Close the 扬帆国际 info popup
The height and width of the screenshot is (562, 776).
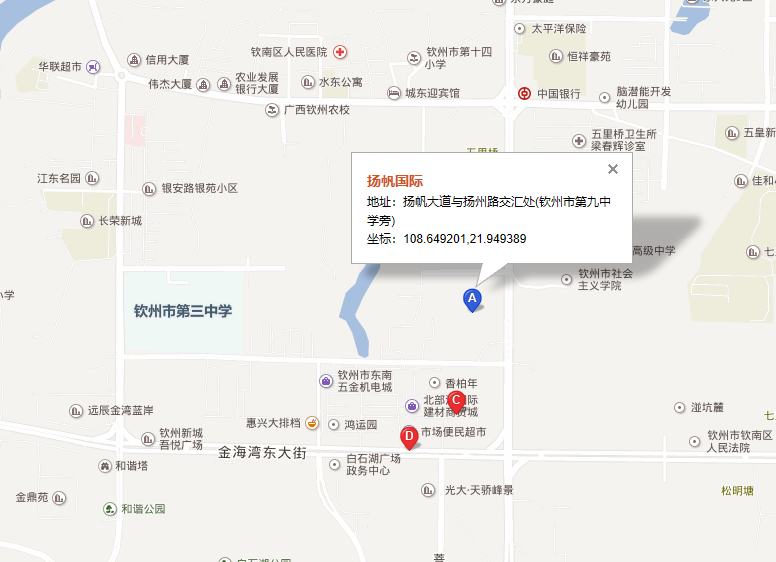(613, 169)
